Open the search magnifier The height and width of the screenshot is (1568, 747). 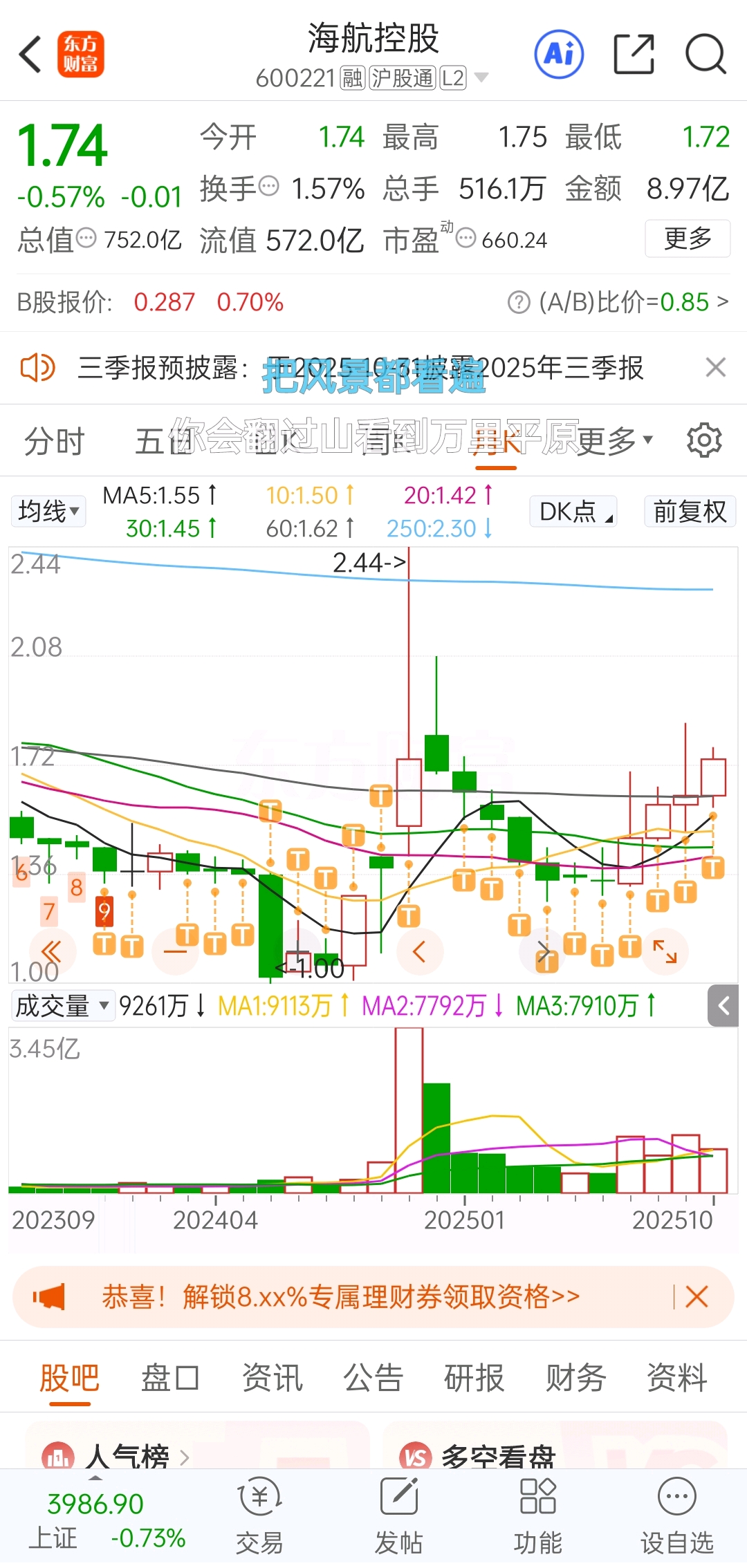[x=705, y=54]
